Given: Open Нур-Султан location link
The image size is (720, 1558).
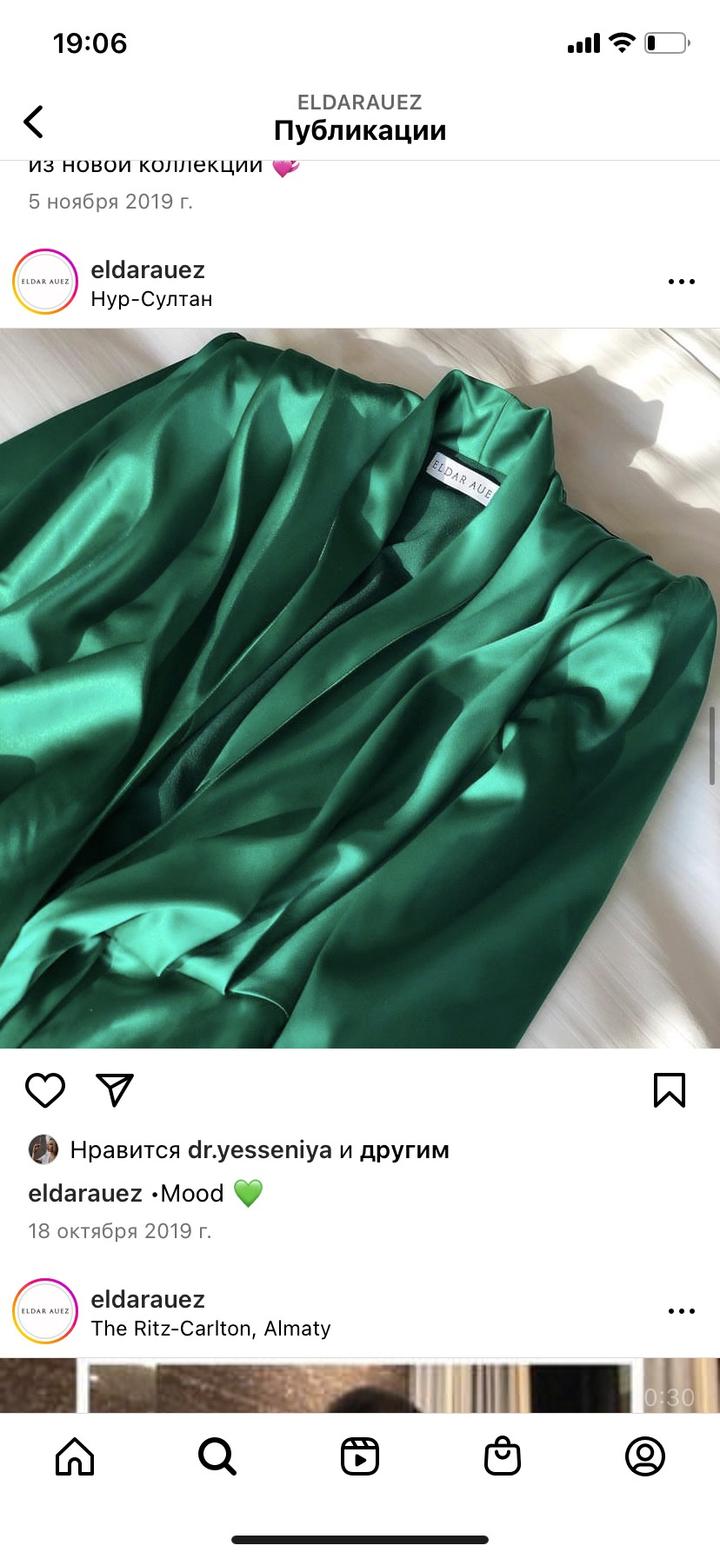Looking at the screenshot, I should coord(151,299).
